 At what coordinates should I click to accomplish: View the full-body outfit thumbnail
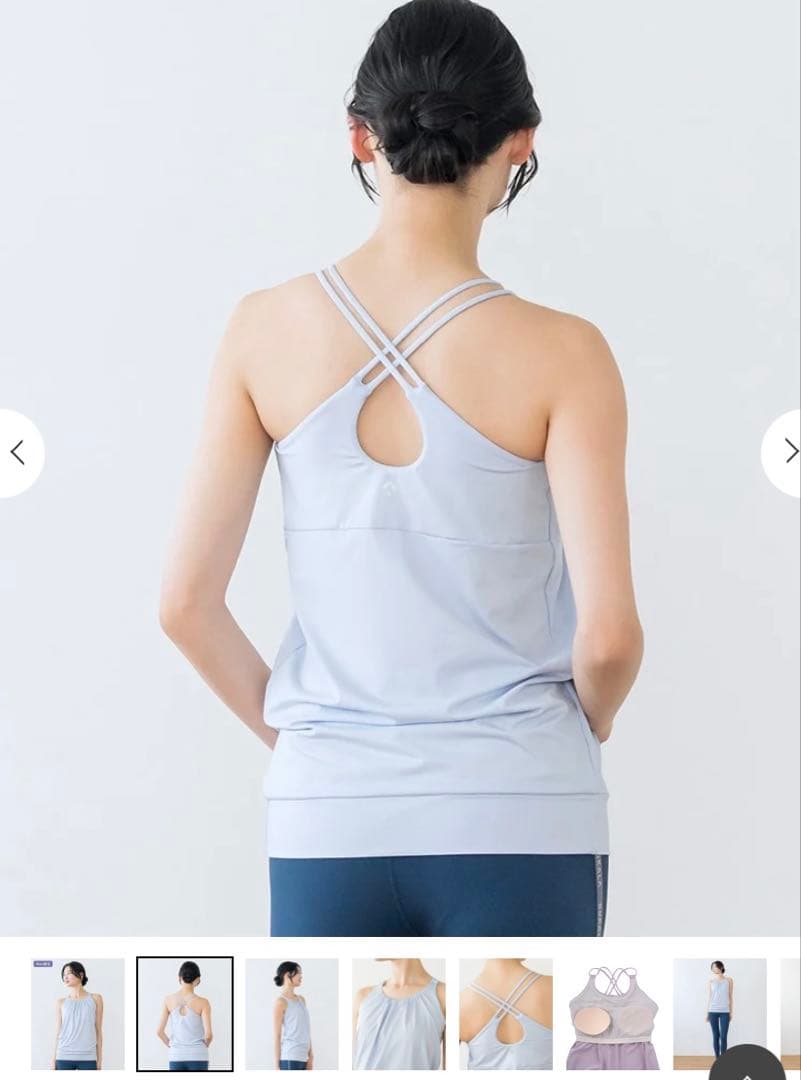[x=719, y=1010]
